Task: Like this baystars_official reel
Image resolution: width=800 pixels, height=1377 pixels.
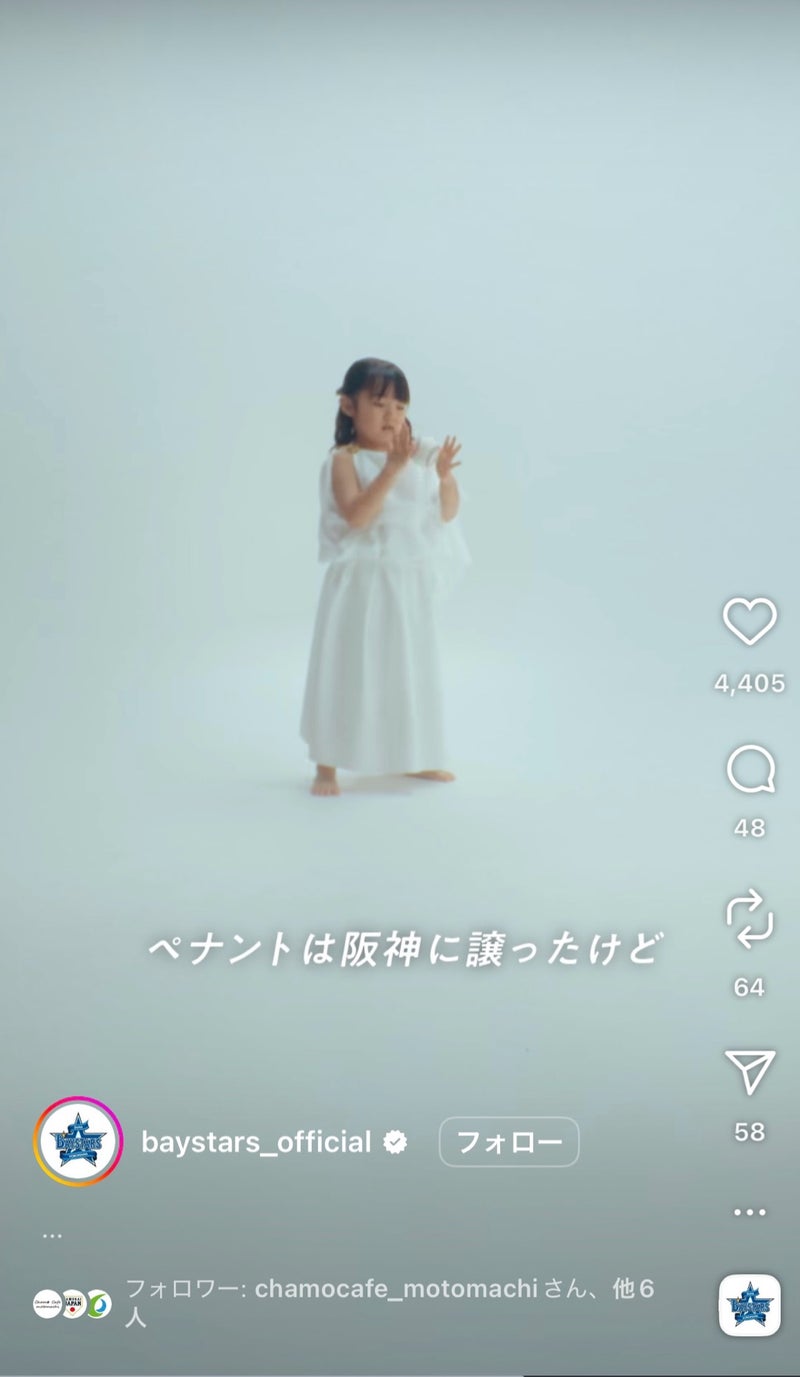Action: pyautogui.click(x=749, y=621)
